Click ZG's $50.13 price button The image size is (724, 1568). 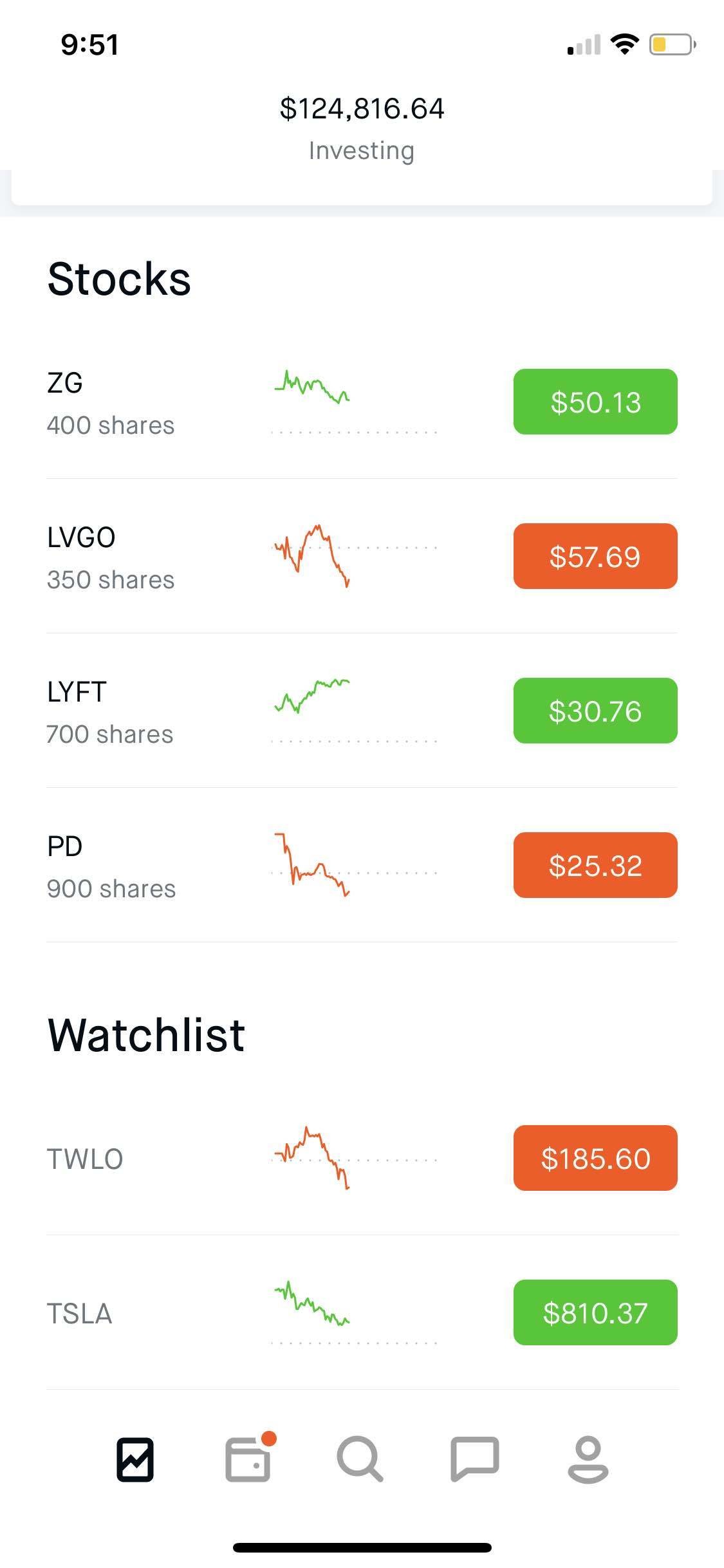point(595,402)
